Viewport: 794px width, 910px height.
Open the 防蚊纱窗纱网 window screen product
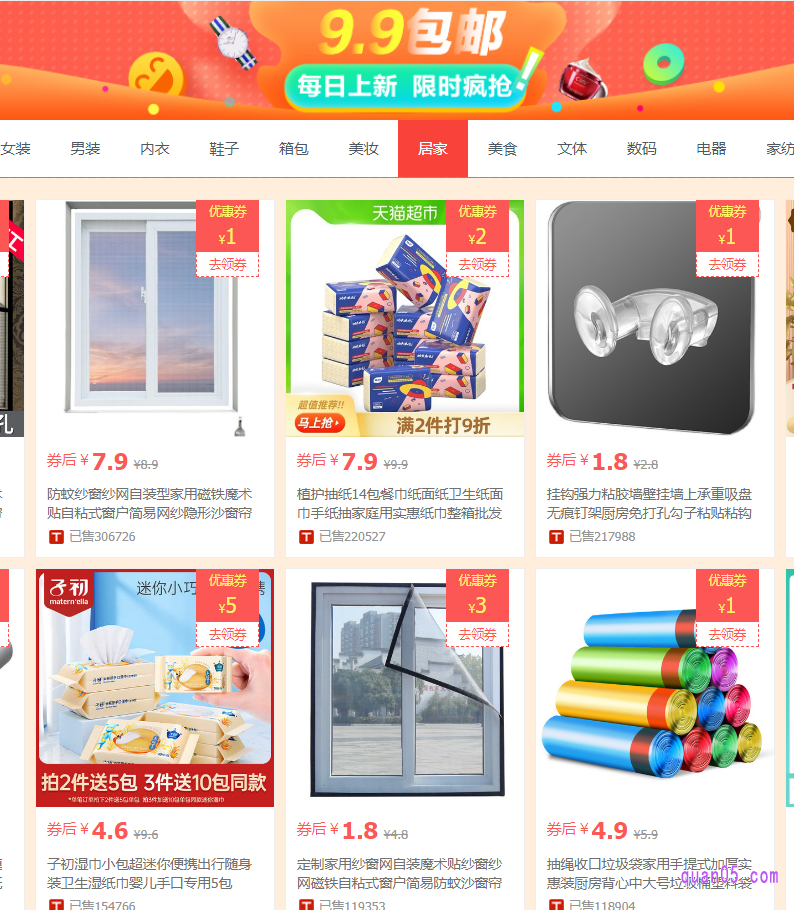tap(149, 503)
